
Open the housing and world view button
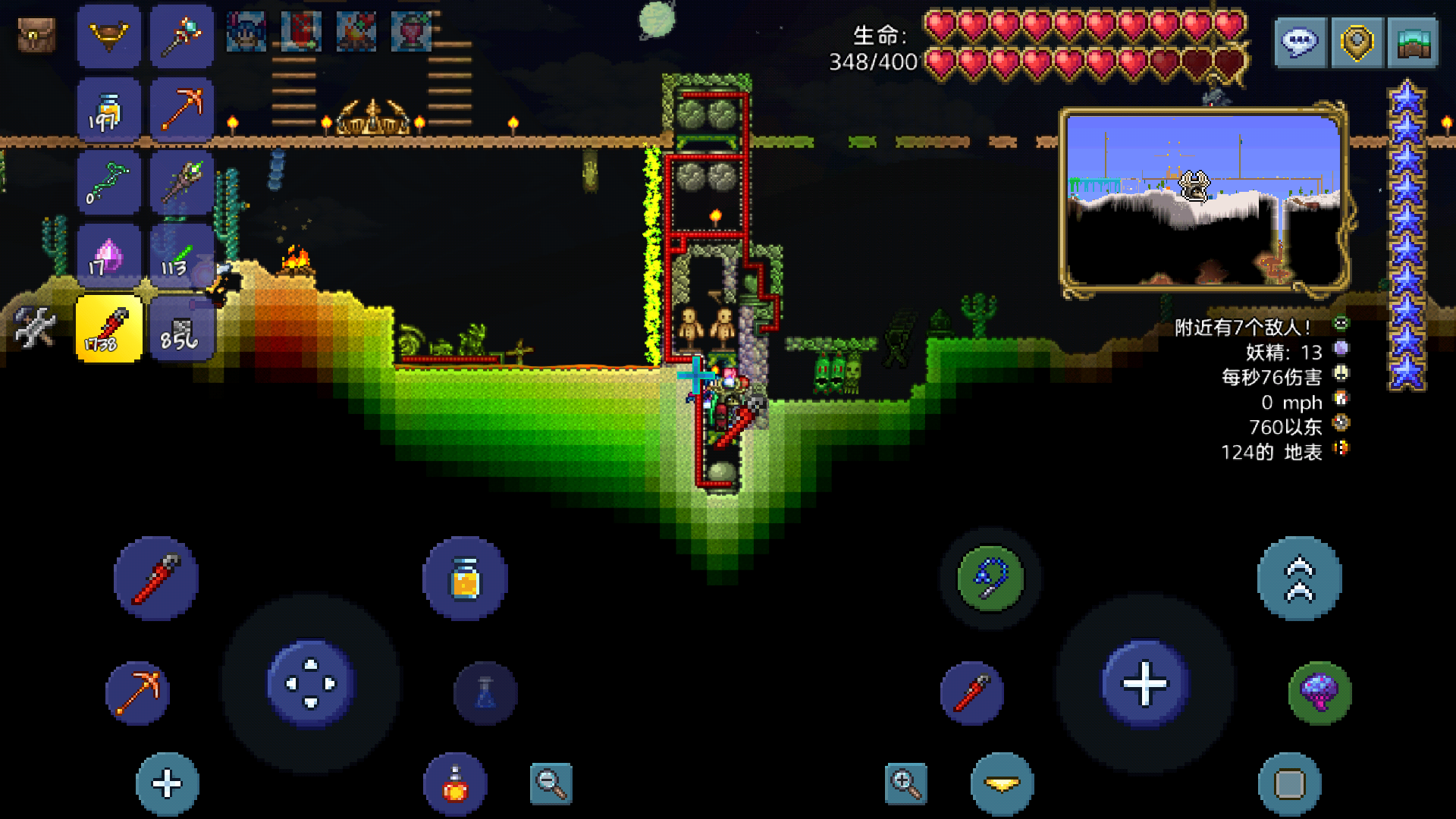[x=1413, y=42]
